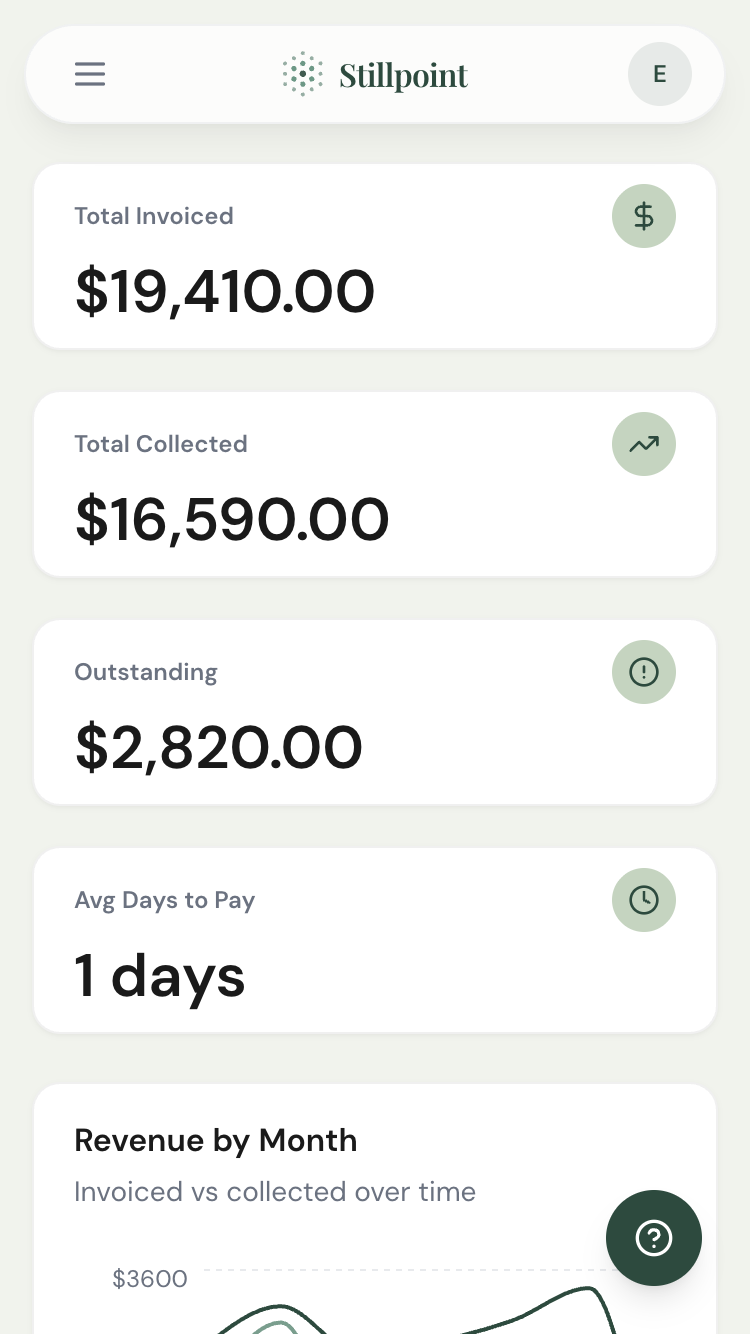Open the navigation hamburger menu

[x=90, y=74]
